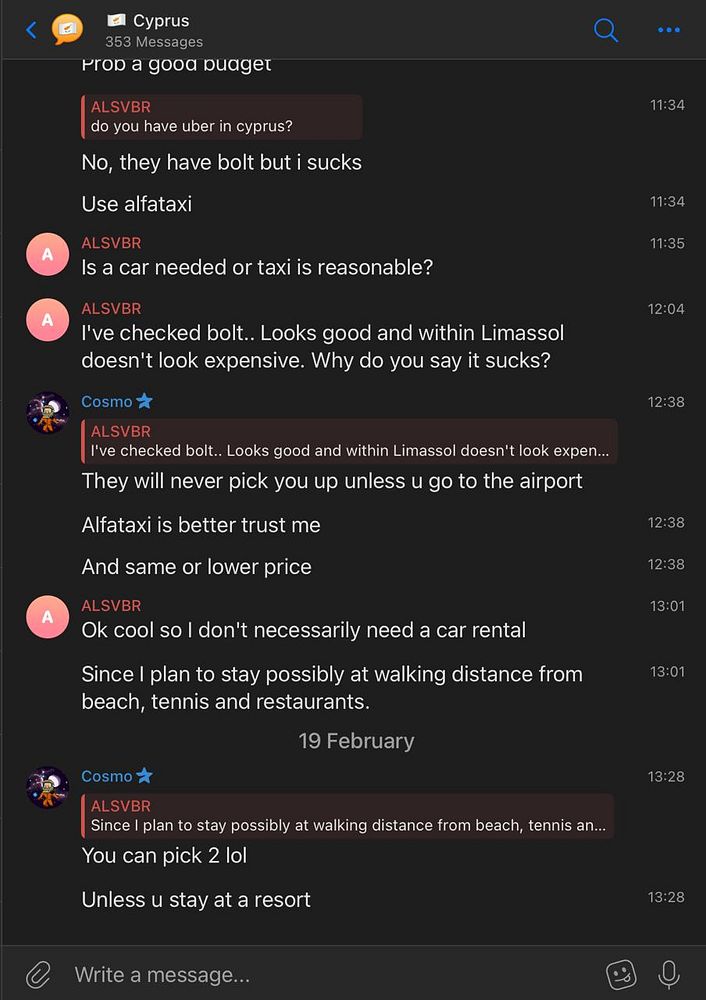Viewport: 706px width, 1000px height.
Task: Open the sticker and emoji picker
Action: click(621, 973)
